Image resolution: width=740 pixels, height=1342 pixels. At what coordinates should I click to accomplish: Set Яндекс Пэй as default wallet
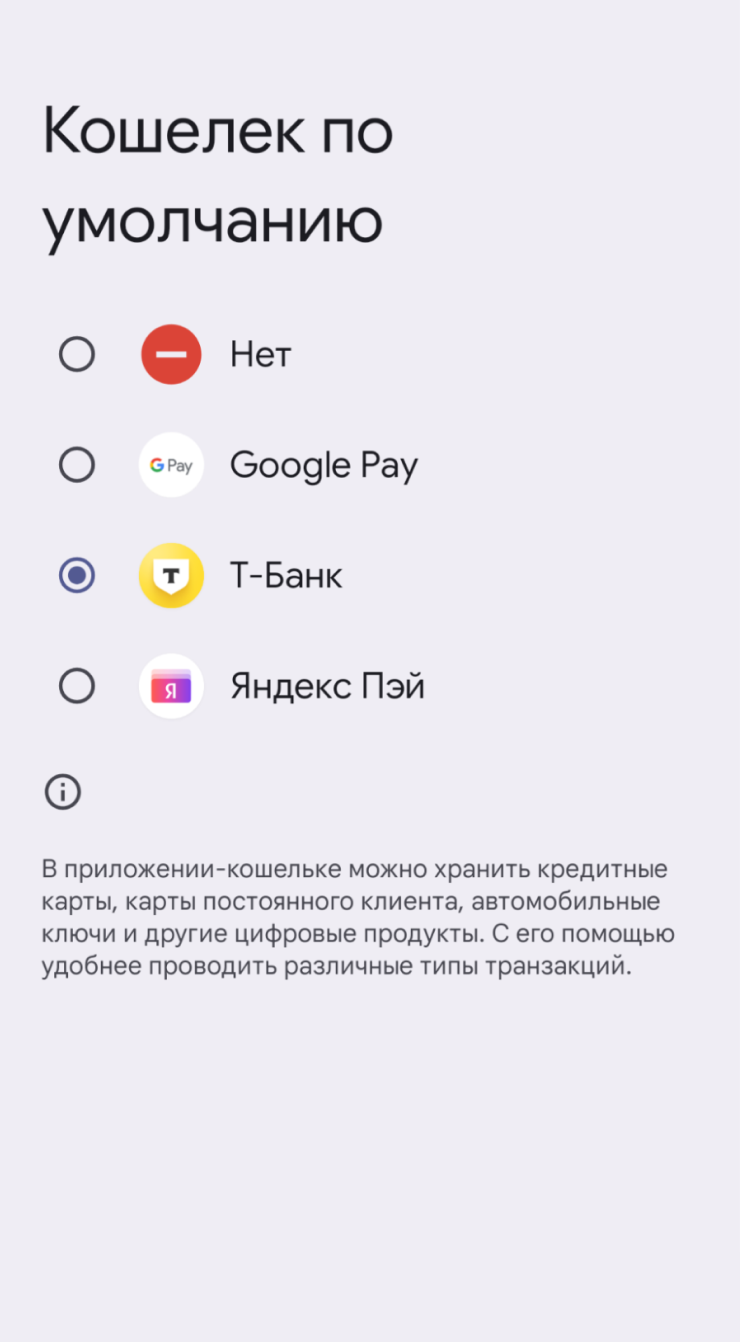pos(77,686)
